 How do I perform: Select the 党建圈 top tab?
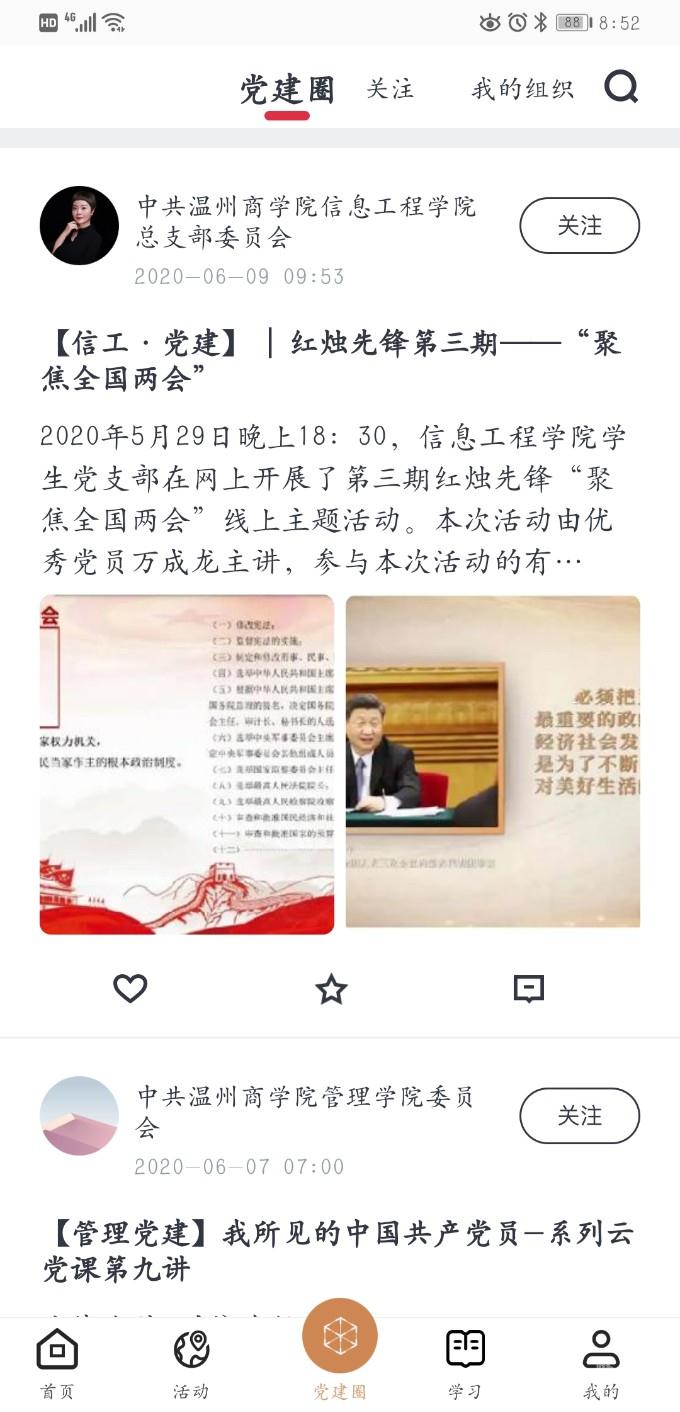coord(287,90)
